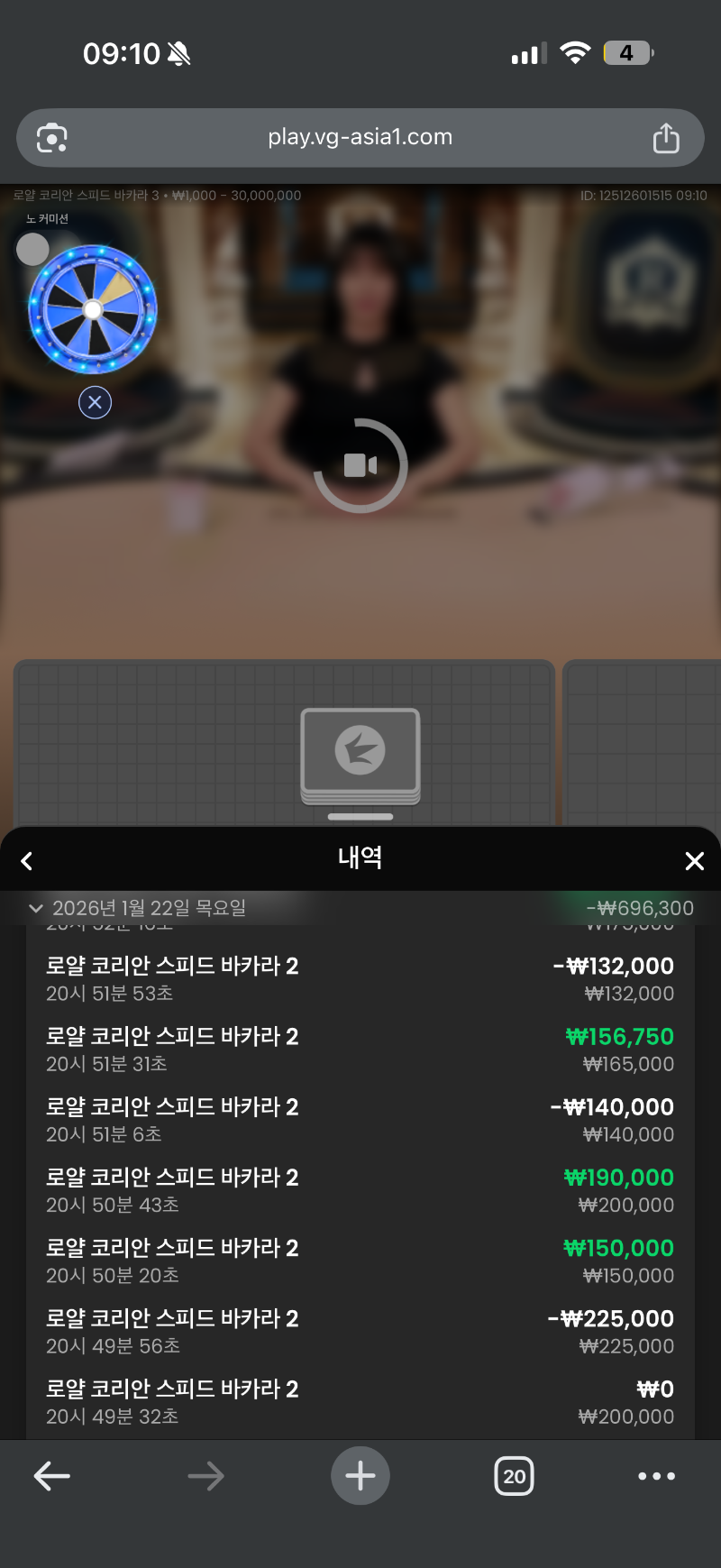View the 20시 50분 20초 bet details
This screenshot has width=721, height=1568.
[x=360, y=1261]
